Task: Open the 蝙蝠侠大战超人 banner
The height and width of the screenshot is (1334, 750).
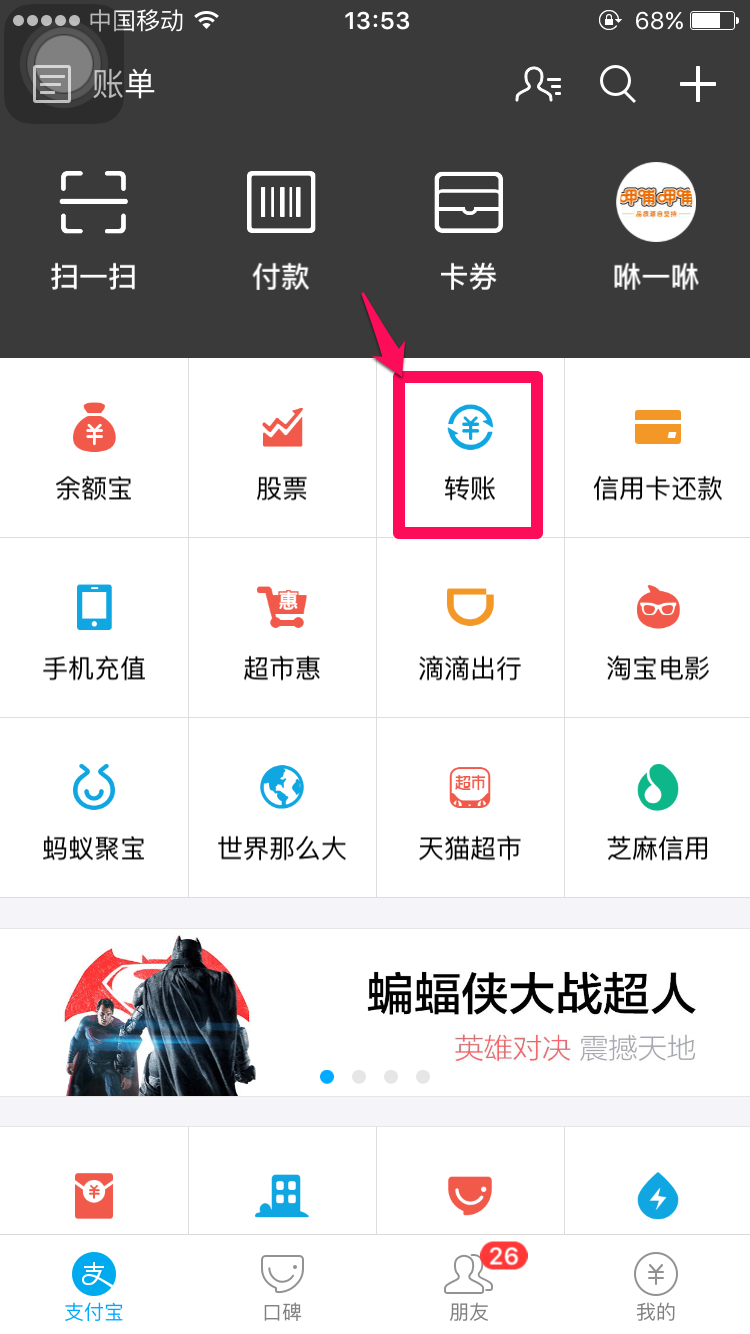Action: click(375, 1012)
